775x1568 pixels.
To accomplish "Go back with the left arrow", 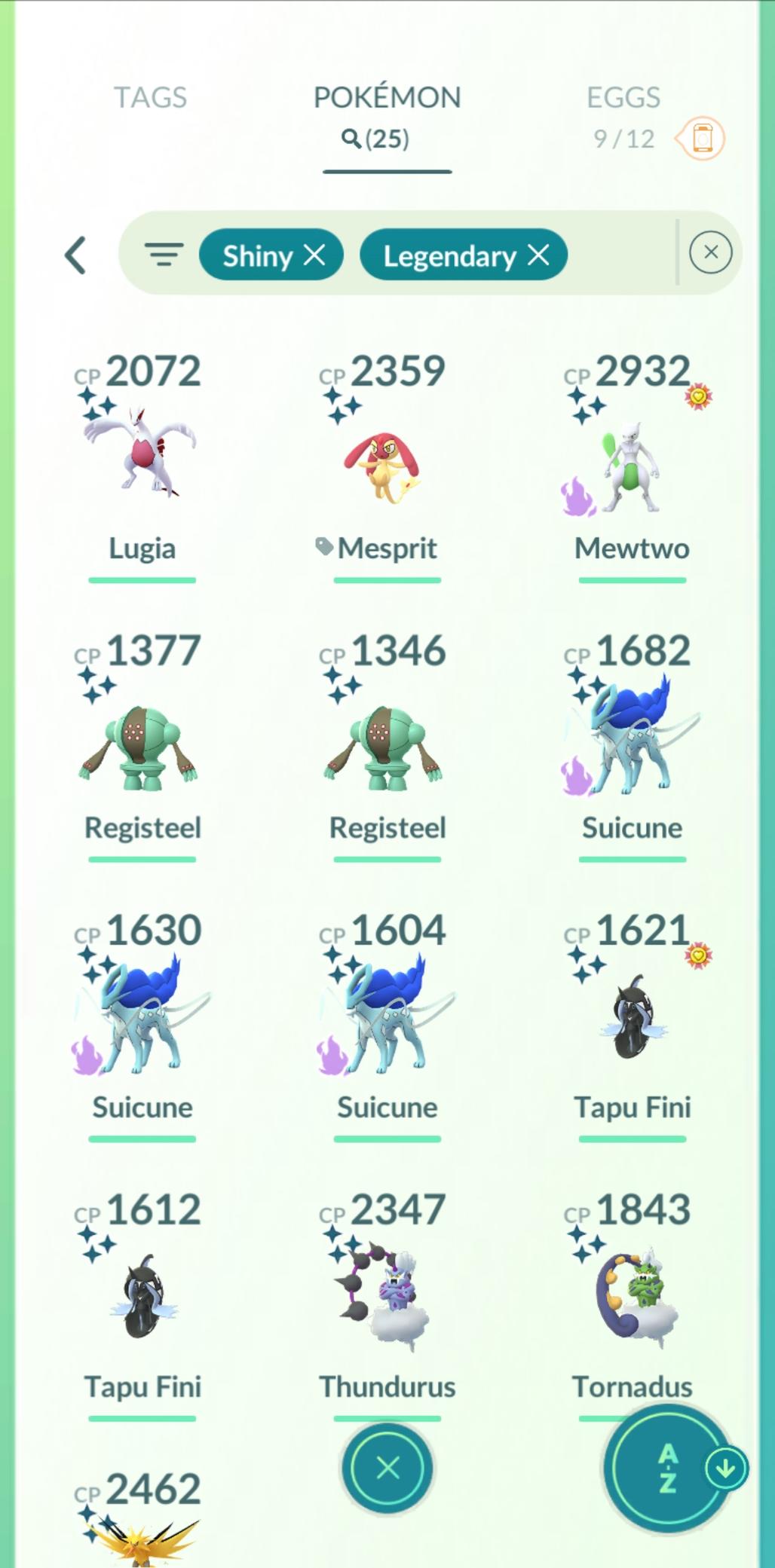I will coord(75,255).
